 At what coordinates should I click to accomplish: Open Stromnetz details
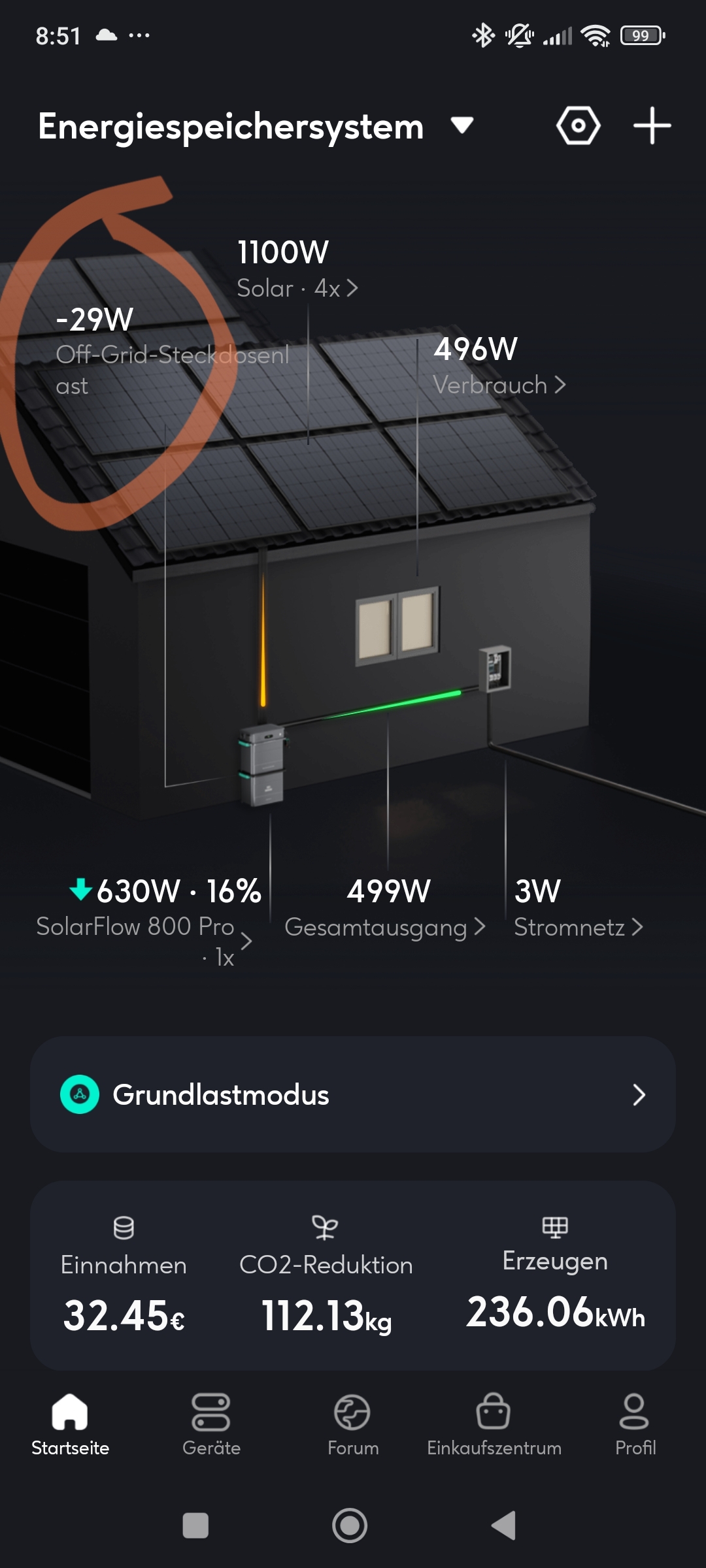point(579,927)
